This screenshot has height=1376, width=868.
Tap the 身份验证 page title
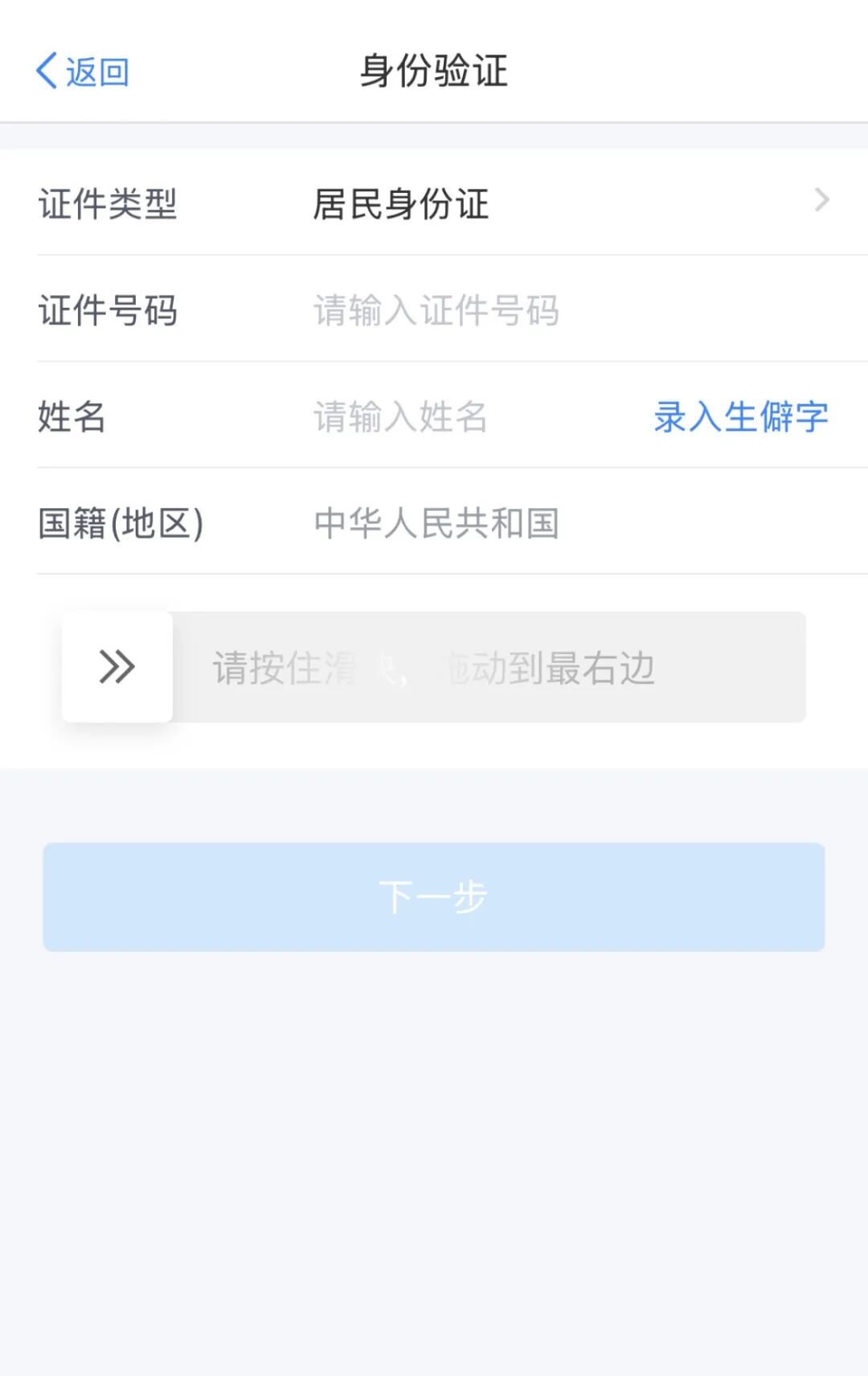434,71
